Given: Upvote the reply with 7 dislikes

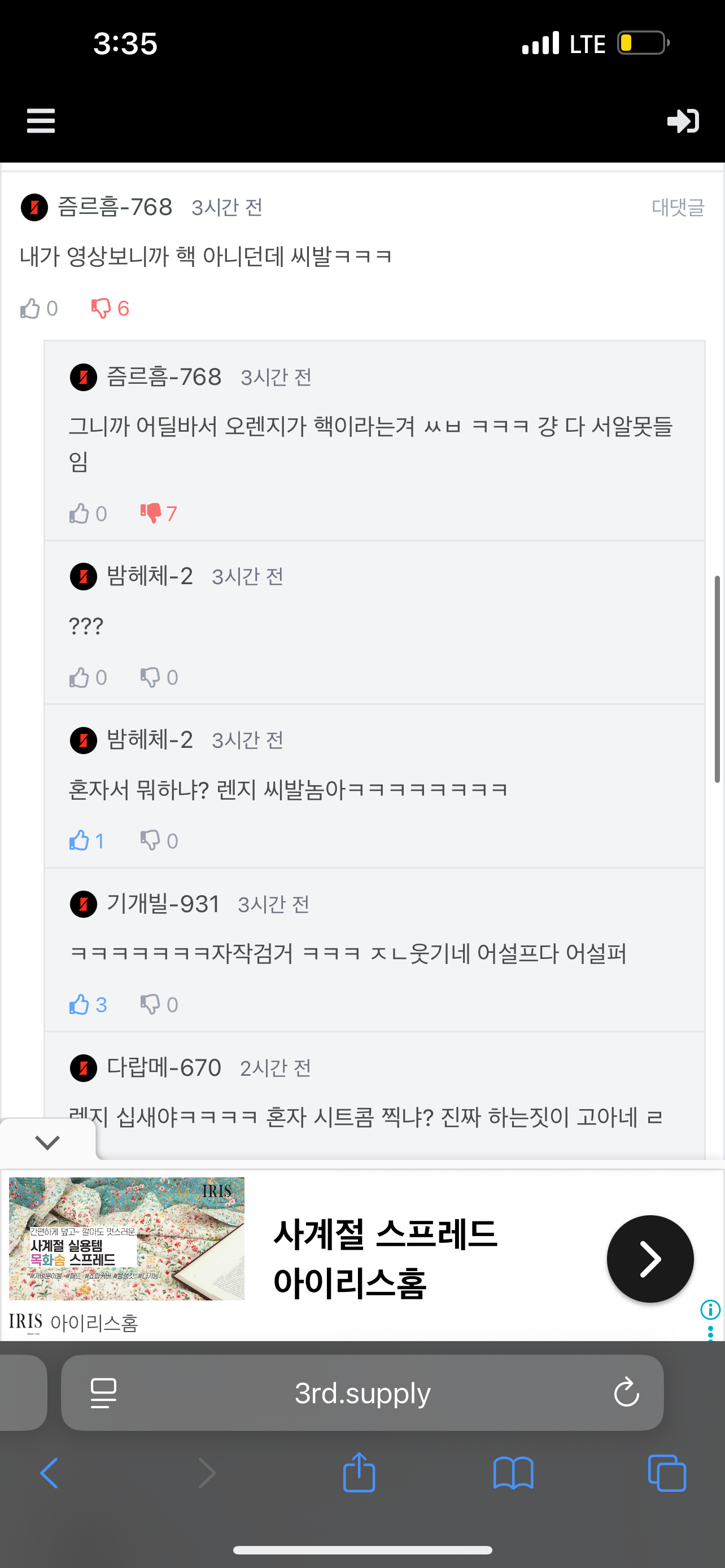Looking at the screenshot, I should click(79, 514).
